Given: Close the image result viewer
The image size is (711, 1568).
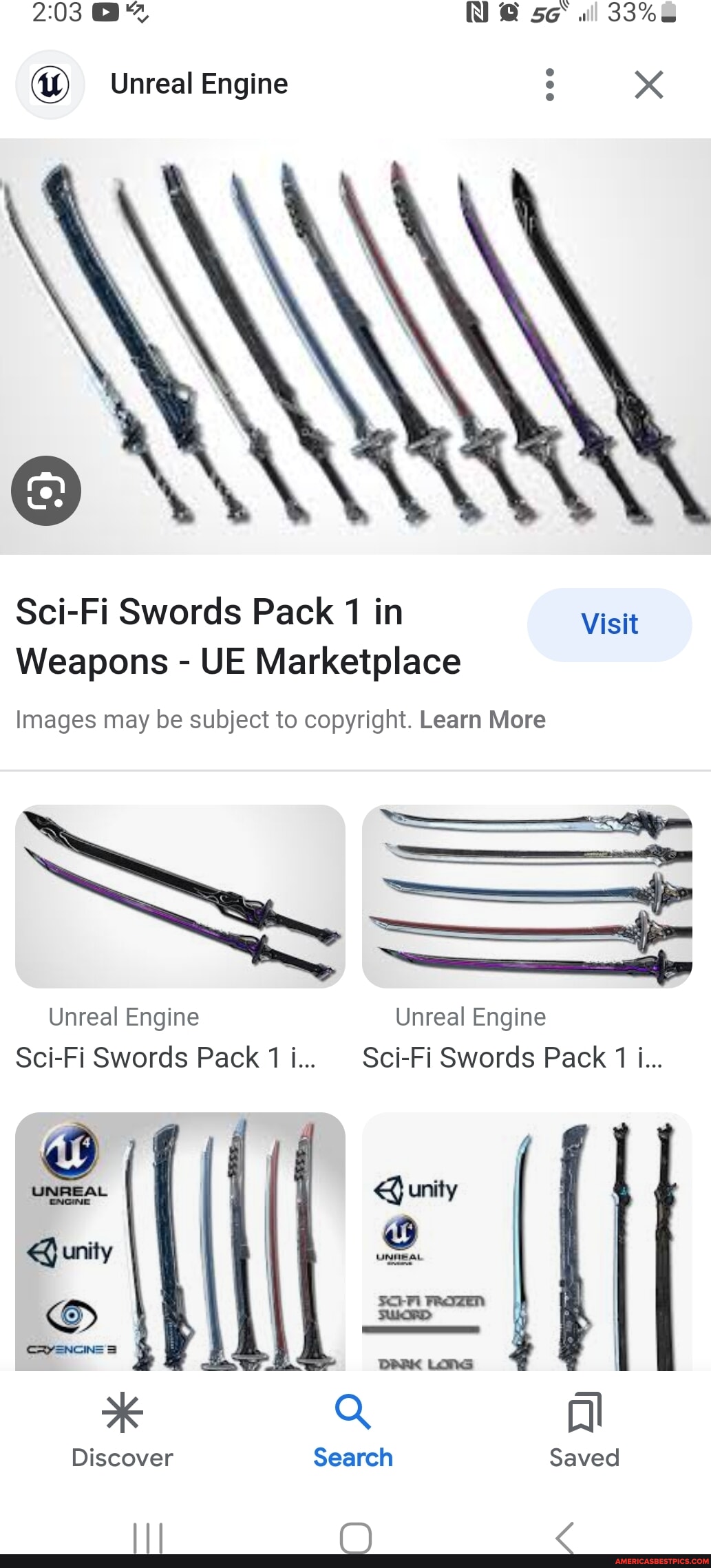Looking at the screenshot, I should pyautogui.click(x=648, y=83).
